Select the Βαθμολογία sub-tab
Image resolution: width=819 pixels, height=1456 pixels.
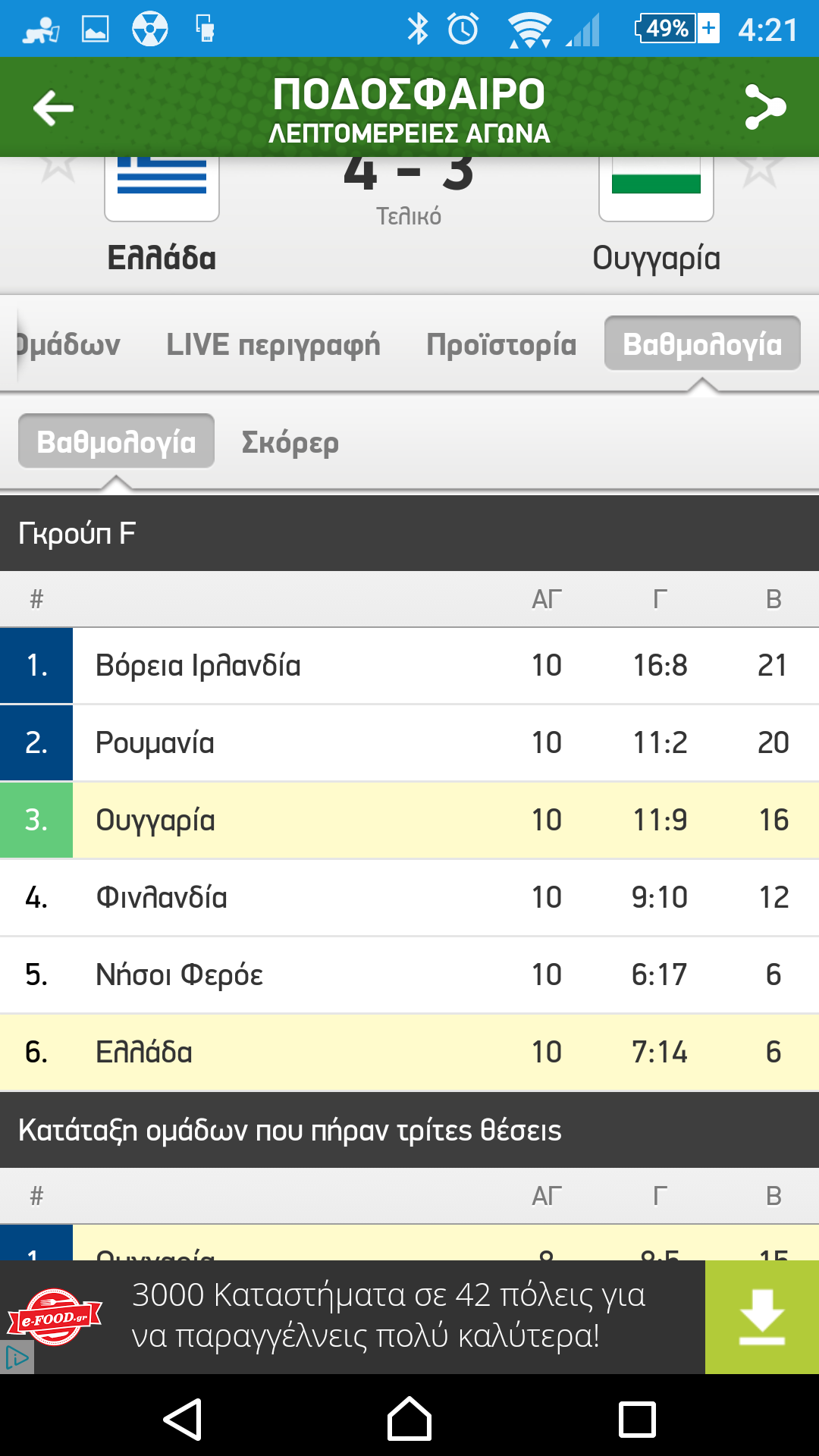pos(116,441)
